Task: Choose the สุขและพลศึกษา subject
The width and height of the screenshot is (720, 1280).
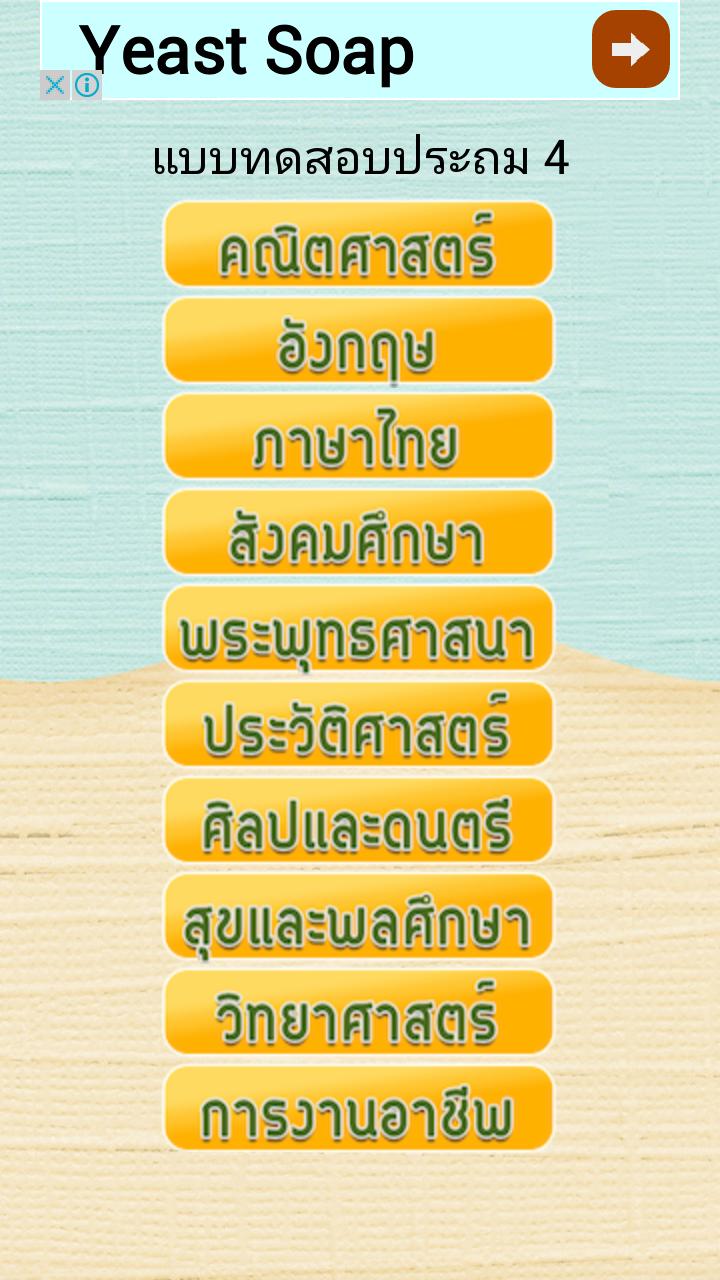Action: [358, 916]
